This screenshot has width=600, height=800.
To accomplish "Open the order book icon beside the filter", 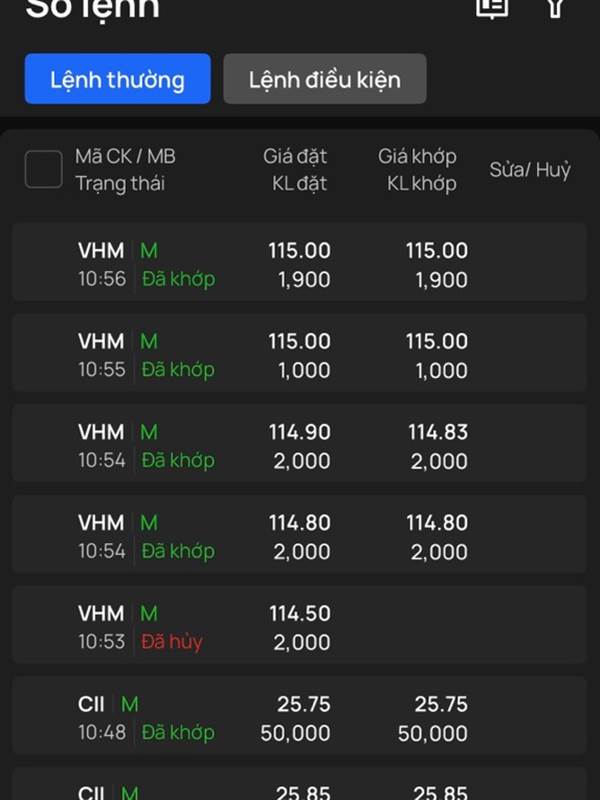I will (x=492, y=8).
